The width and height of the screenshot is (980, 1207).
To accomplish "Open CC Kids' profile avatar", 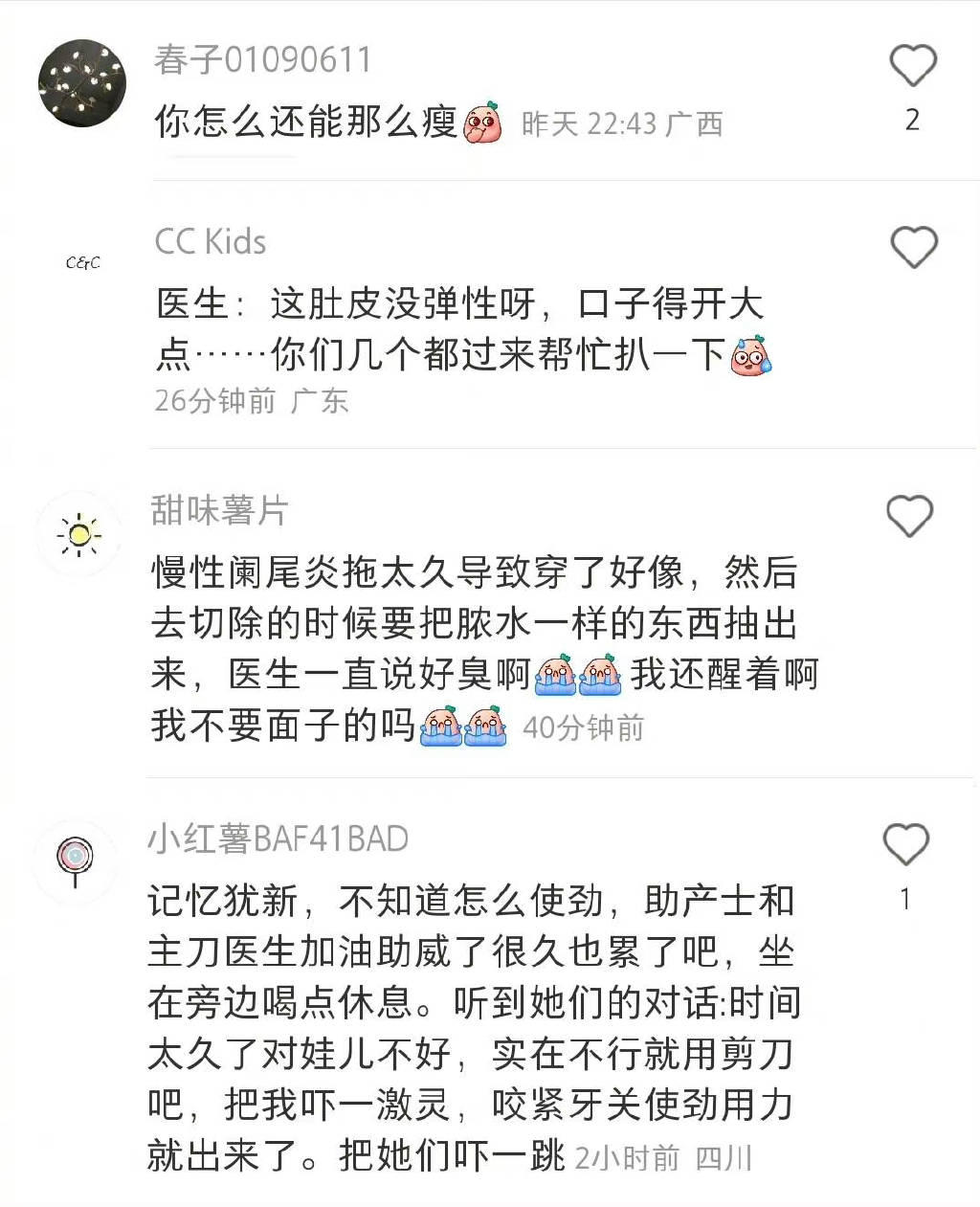I will [x=82, y=262].
